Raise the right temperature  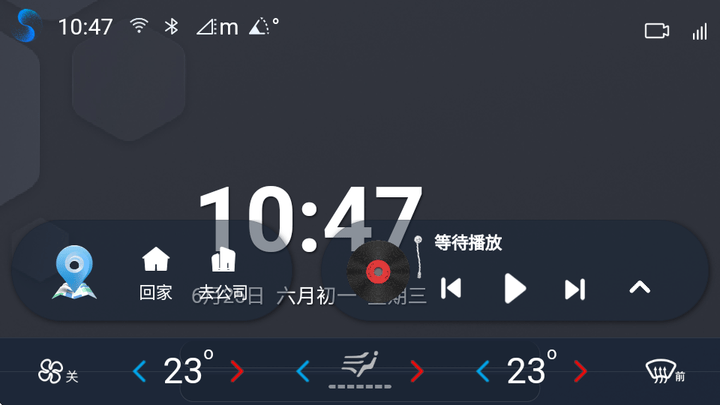click(579, 373)
